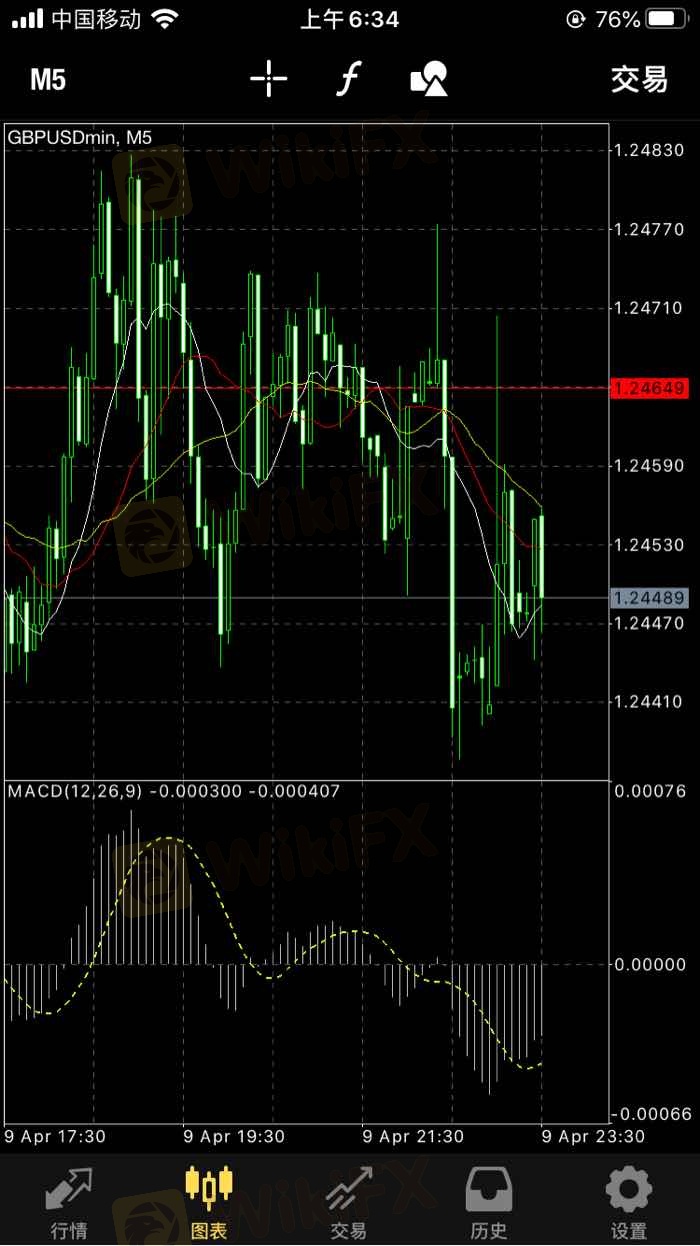Enable the crosshair tool
The image size is (700, 1246).
click(x=268, y=79)
